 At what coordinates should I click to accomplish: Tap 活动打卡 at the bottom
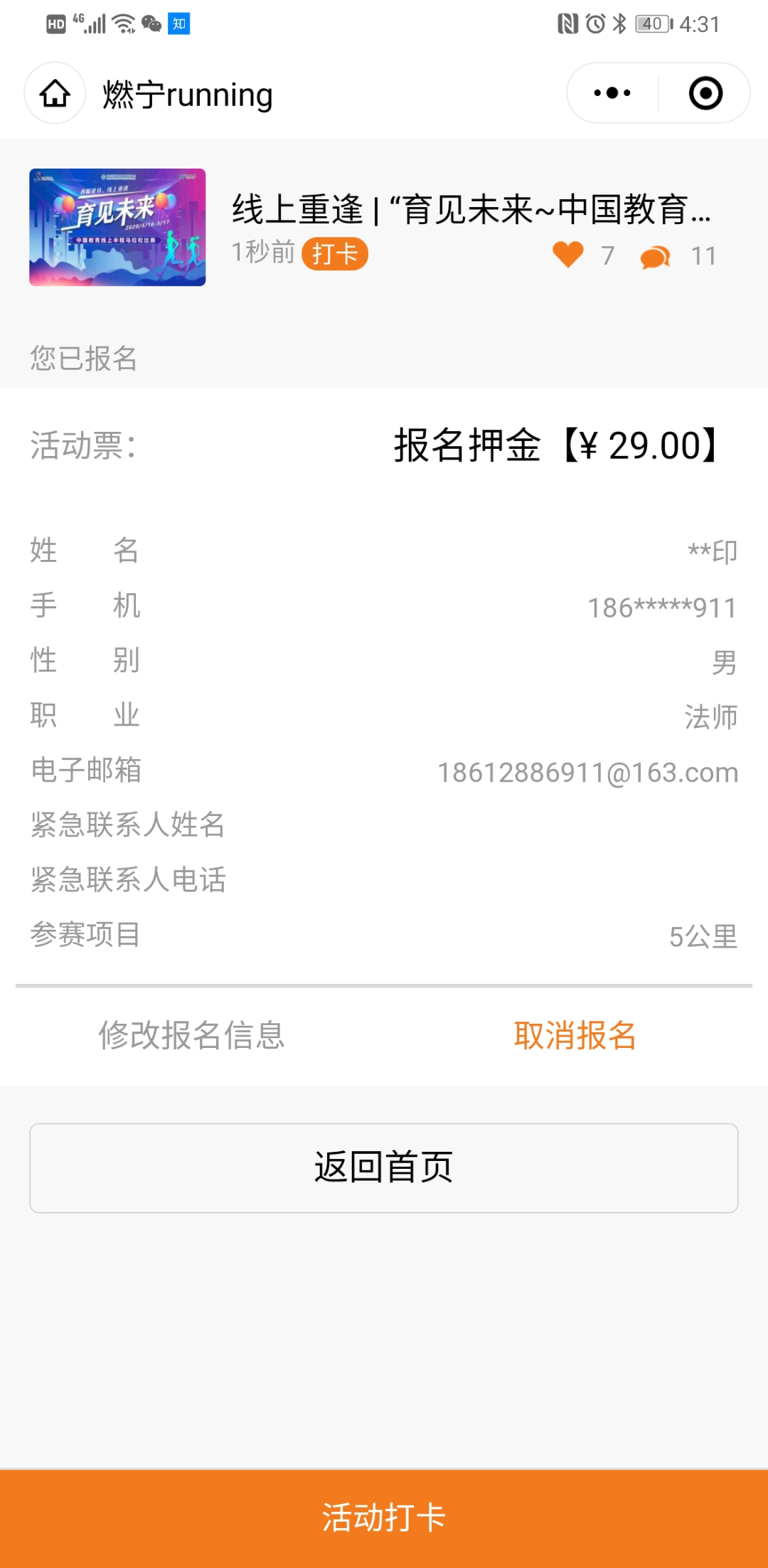coord(384,1518)
